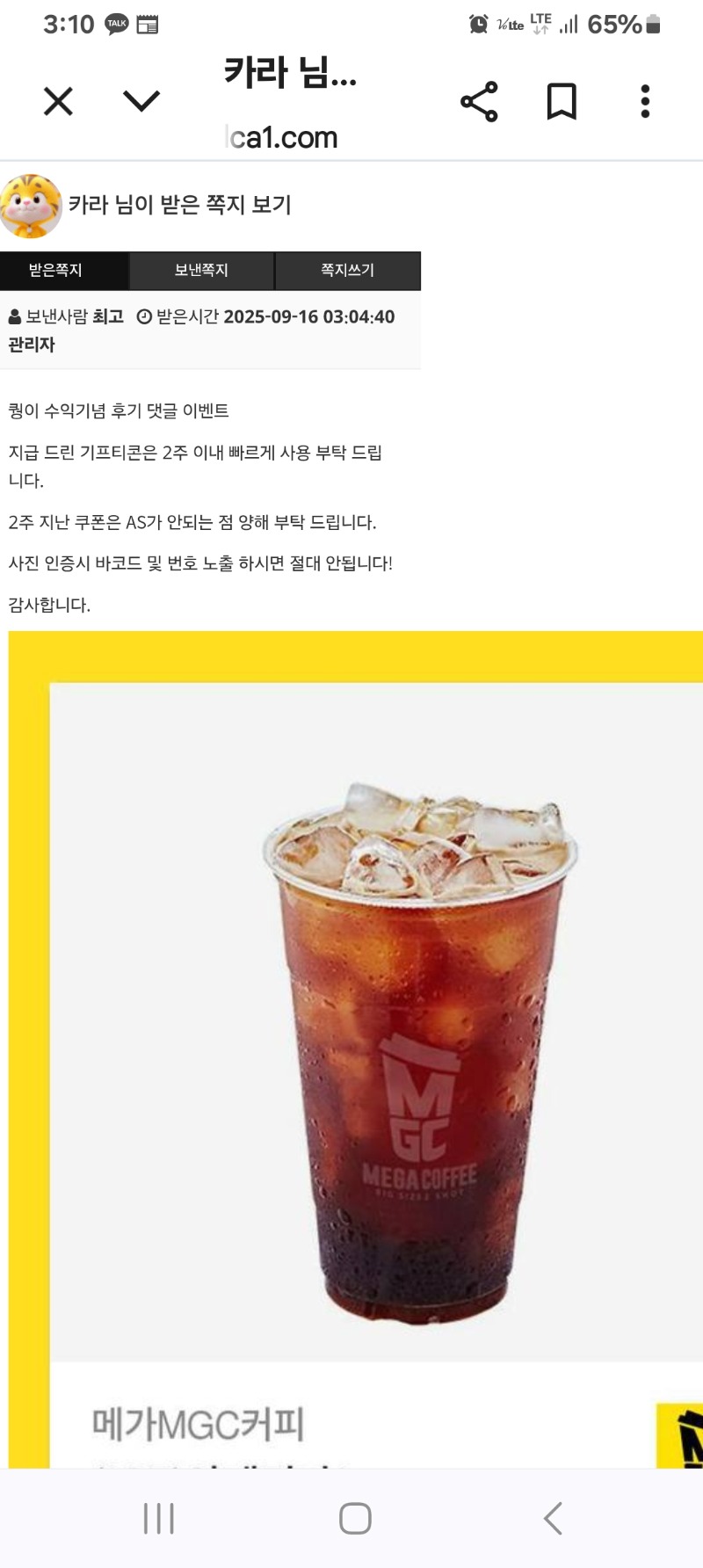Minimize the browser with the down chevron

tap(141, 102)
